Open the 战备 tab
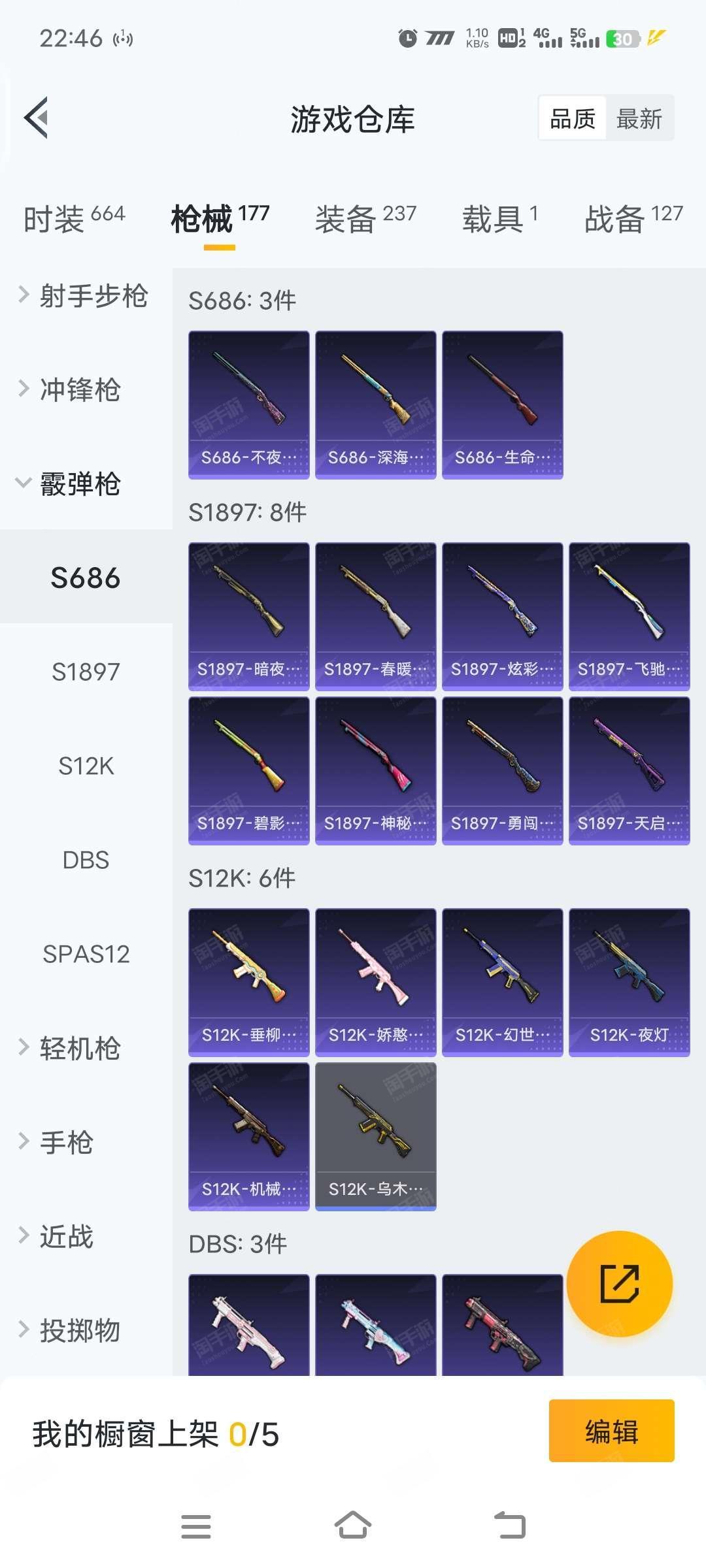 [x=633, y=218]
